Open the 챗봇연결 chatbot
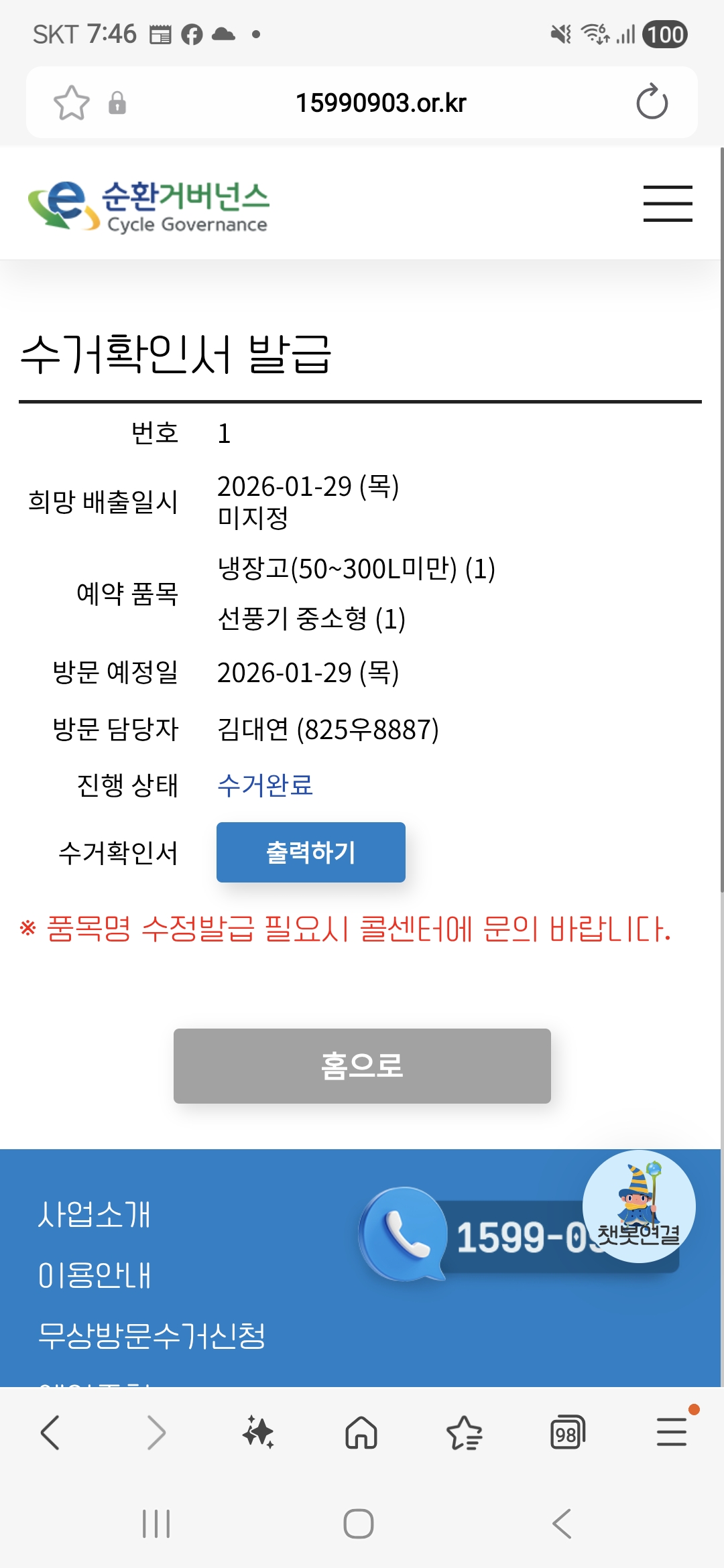724x1568 pixels. click(x=639, y=1206)
